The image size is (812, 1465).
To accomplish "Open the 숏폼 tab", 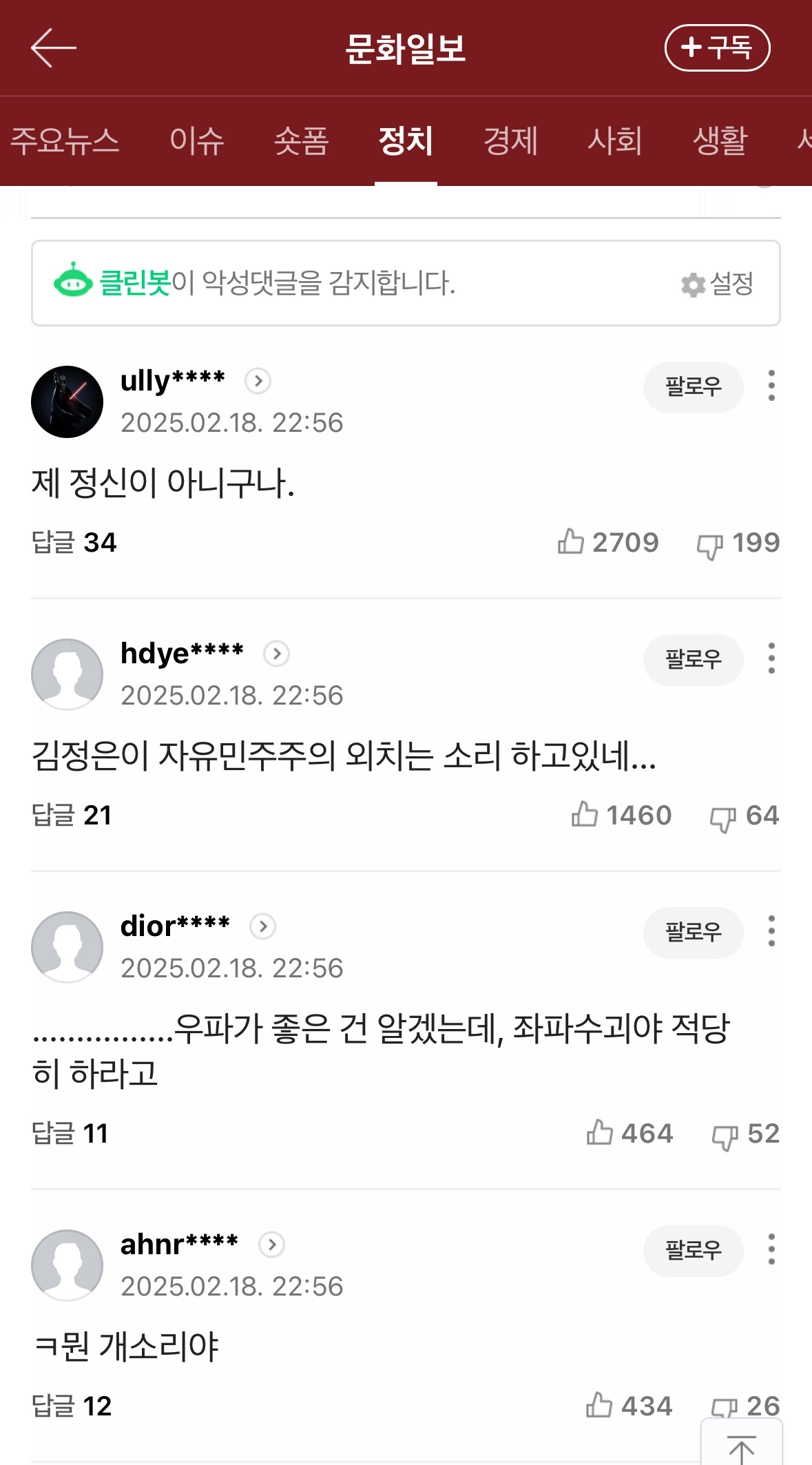I will [x=302, y=141].
